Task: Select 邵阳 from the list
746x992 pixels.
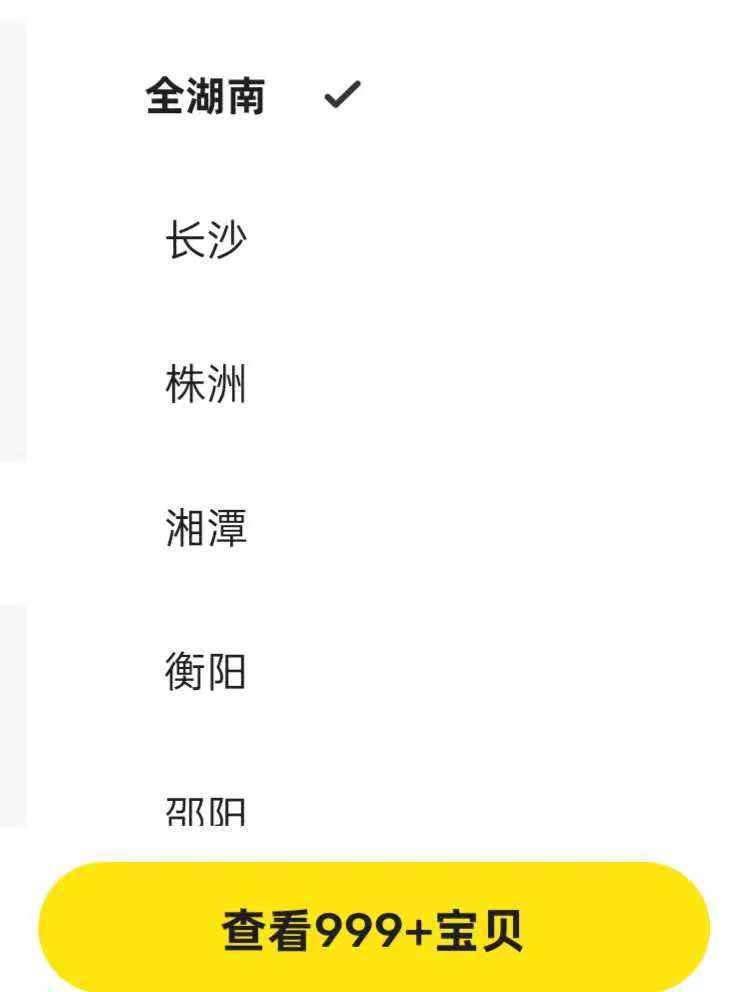Action: pyautogui.click(x=205, y=812)
